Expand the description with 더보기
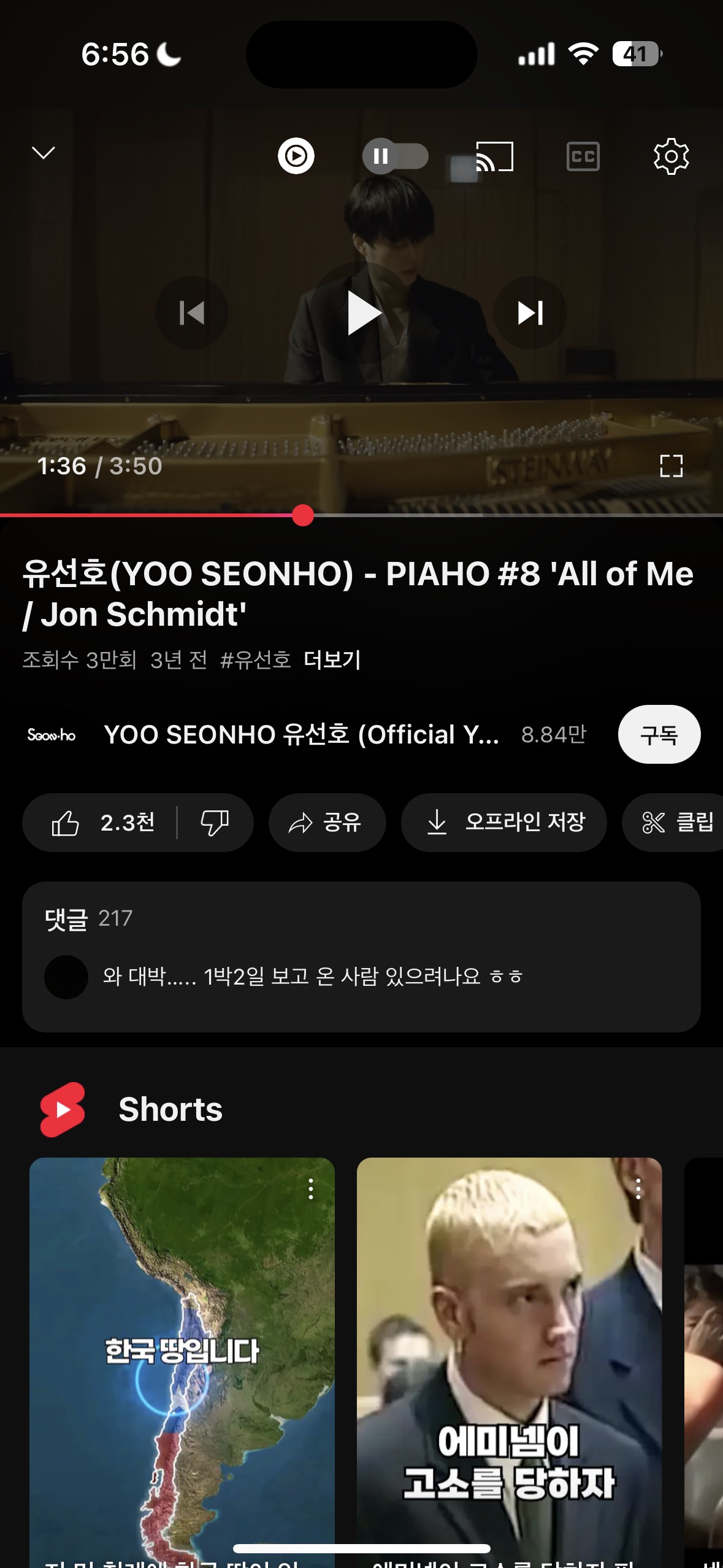The width and height of the screenshot is (723, 1568). 332,660
